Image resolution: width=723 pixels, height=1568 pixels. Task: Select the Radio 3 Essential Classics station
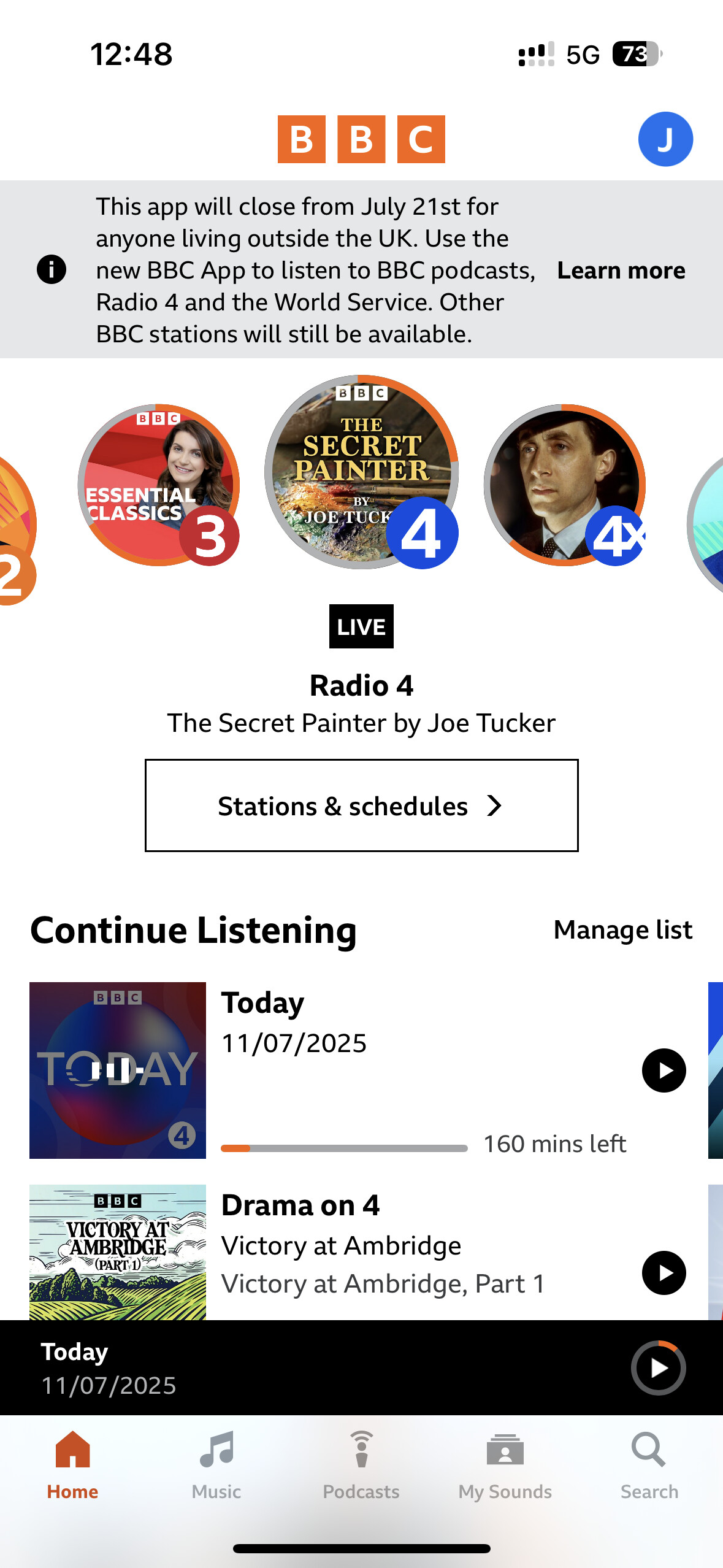(159, 485)
